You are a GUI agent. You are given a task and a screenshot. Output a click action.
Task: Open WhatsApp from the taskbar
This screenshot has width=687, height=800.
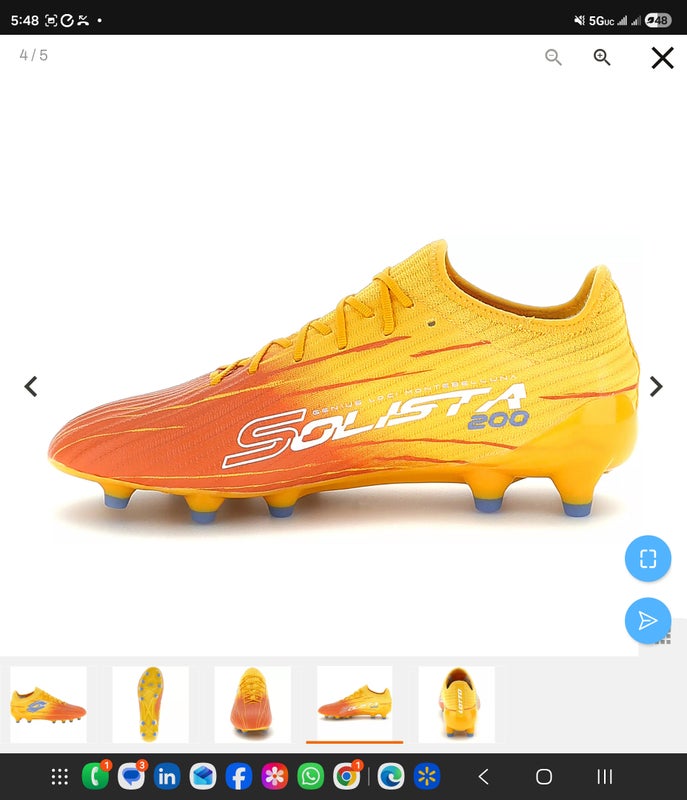(x=310, y=776)
